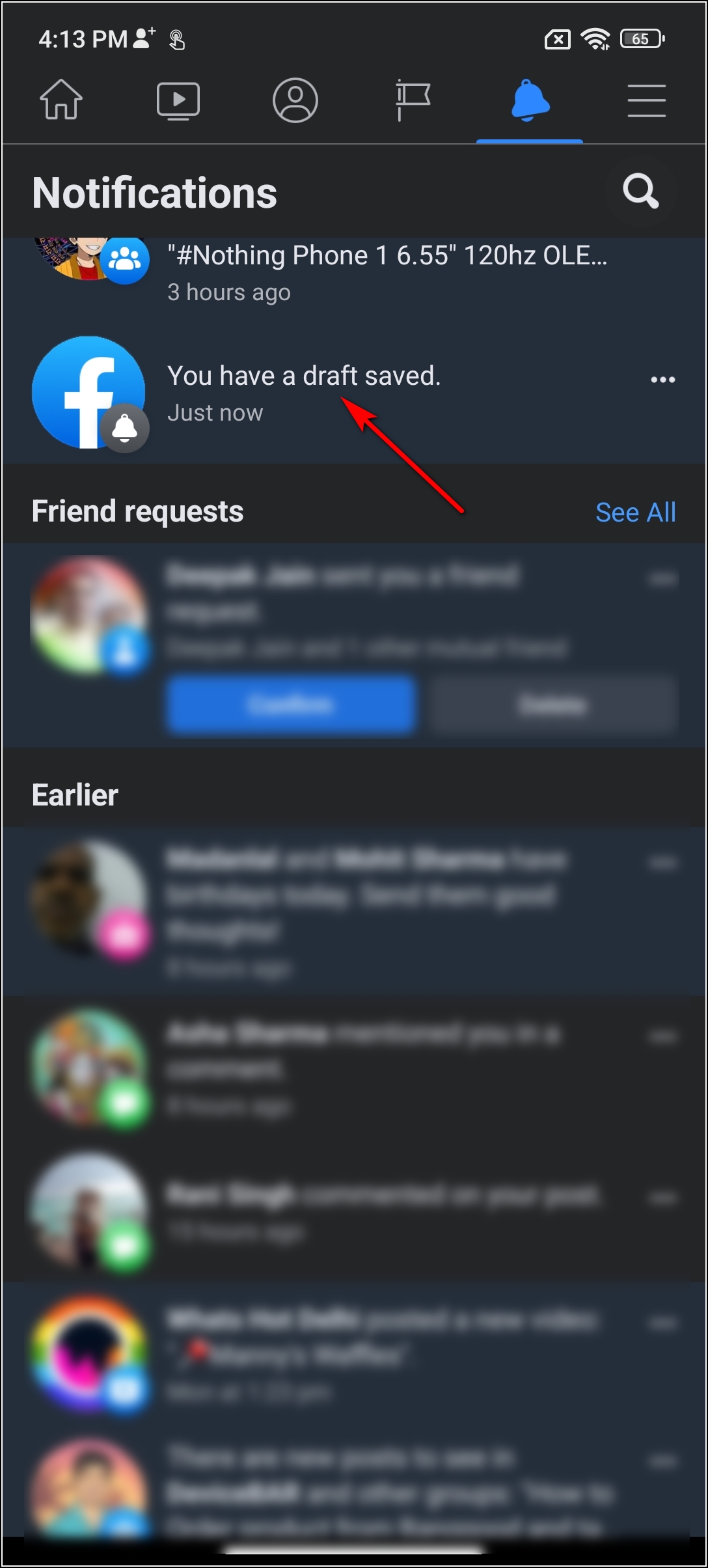The width and height of the screenshot is (708, 1568).
Task: Open the "You have a draft saved" notification
Action: pos(304,393)
